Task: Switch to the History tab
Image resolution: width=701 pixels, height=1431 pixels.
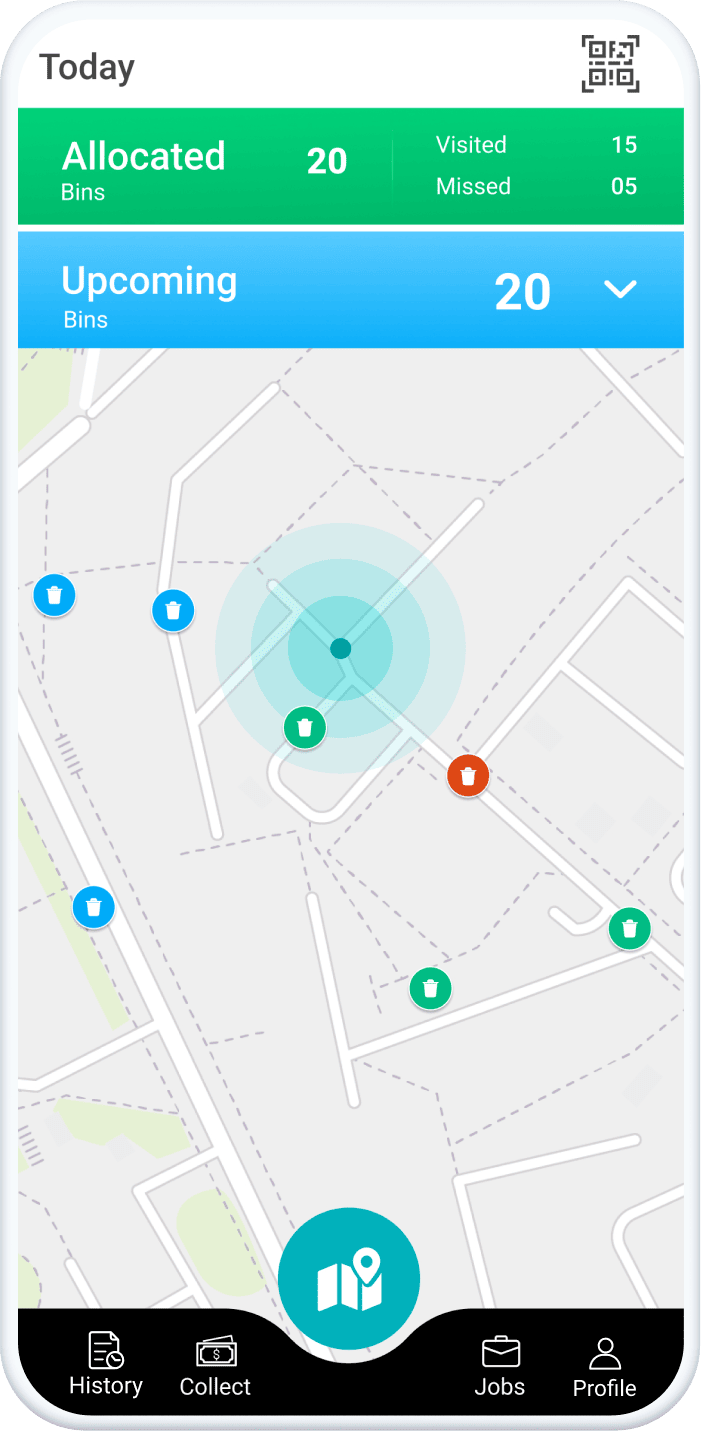Action: point(106,1363)
